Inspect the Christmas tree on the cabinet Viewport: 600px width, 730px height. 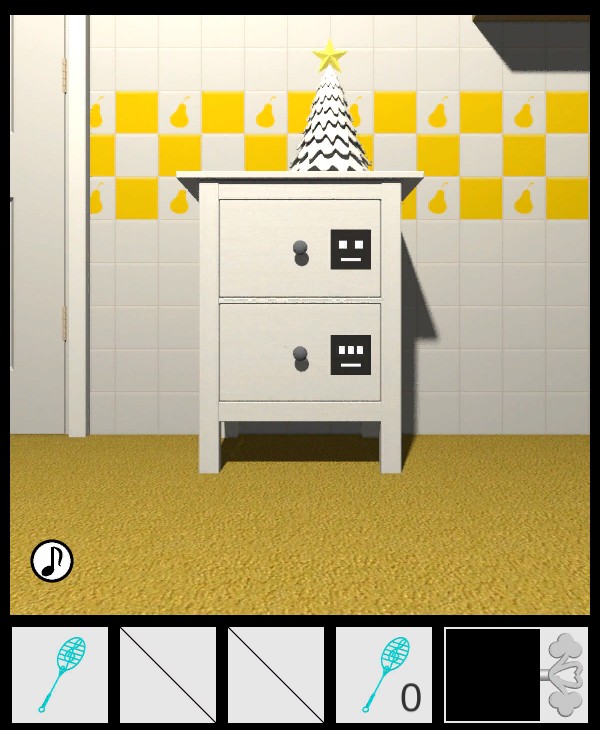329,115
